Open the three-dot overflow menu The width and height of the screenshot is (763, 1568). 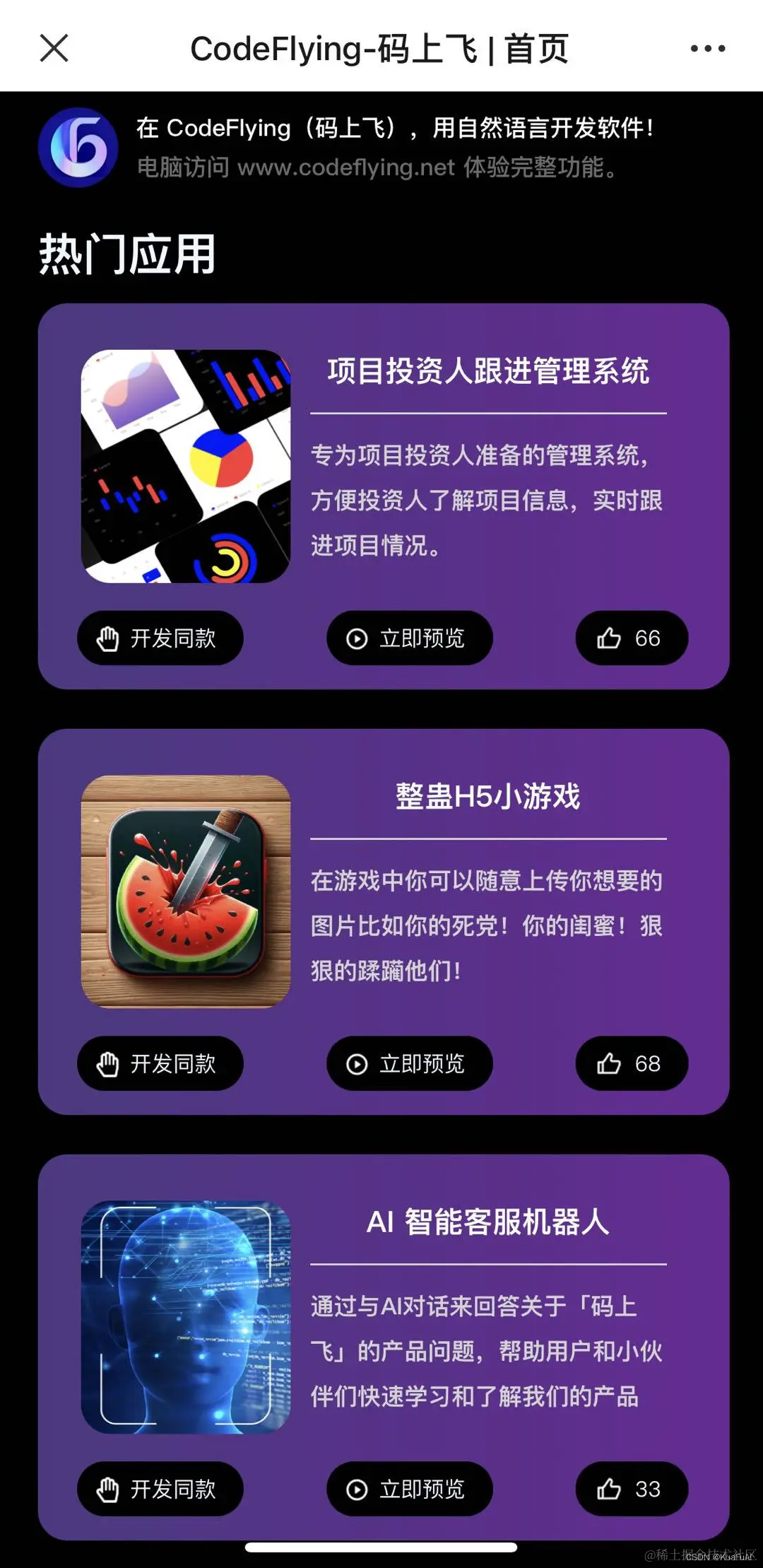coord(707,49)
